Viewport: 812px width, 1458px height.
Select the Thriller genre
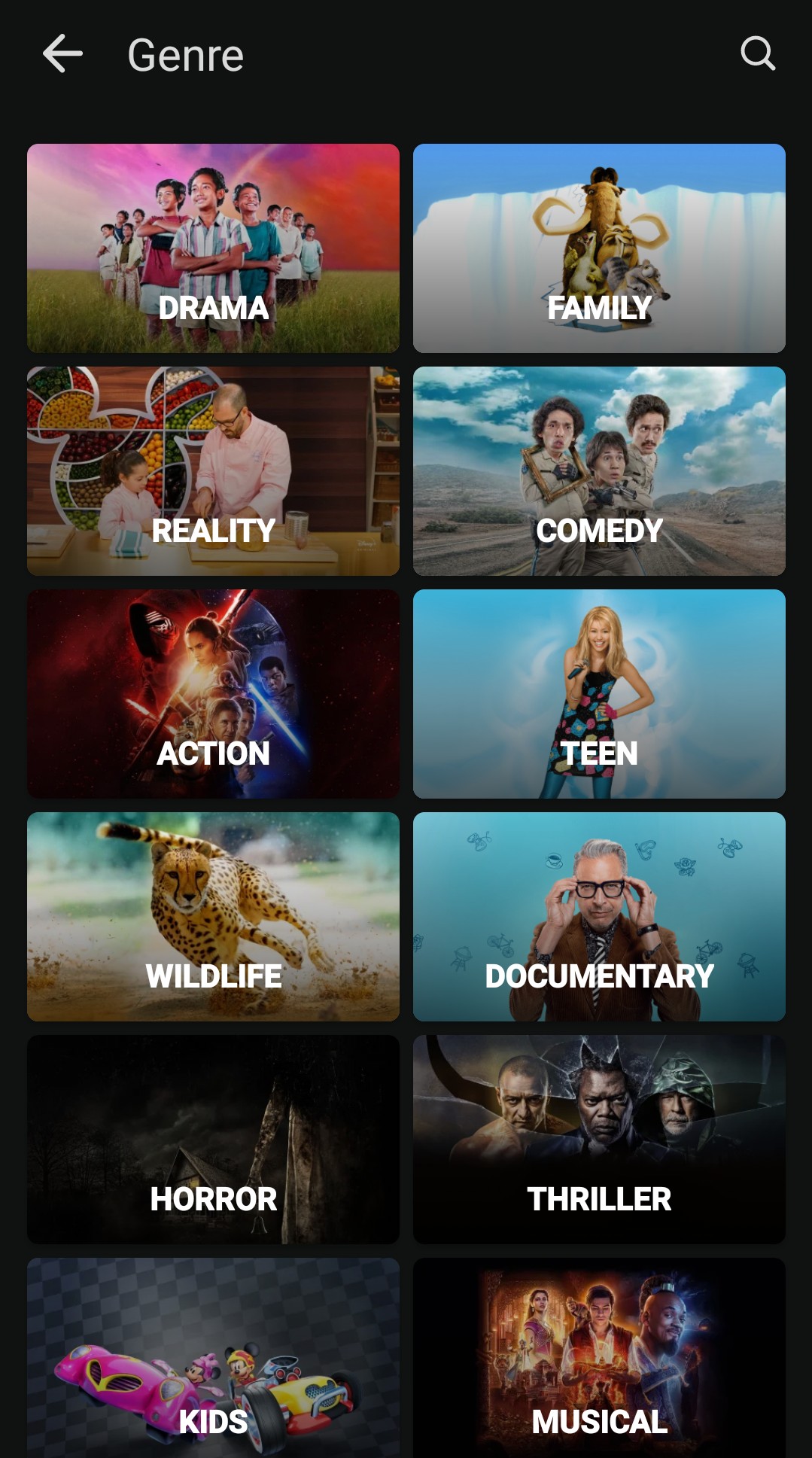click(x=599, y=1140)
